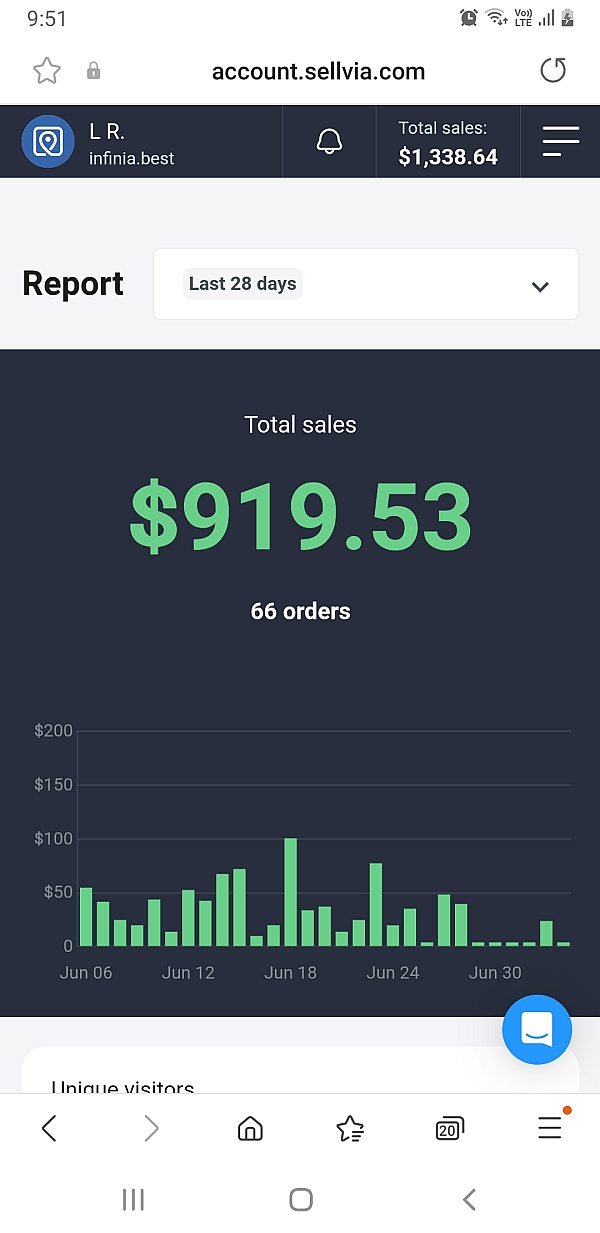Go to the browser home page
The height and width of the screenshot is (1233, 600).
[x=250, y=1129]
